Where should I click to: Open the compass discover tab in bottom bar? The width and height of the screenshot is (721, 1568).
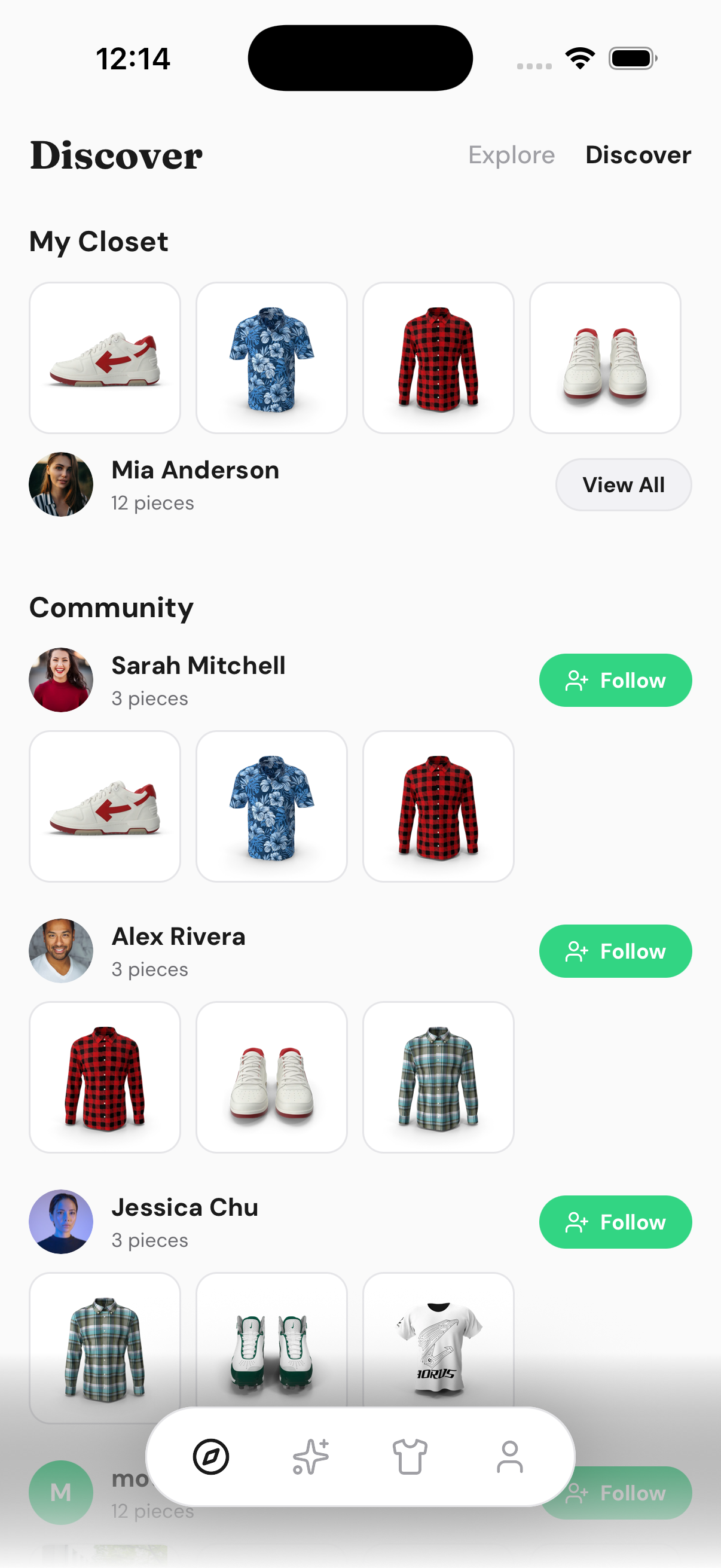[211, 1457]
